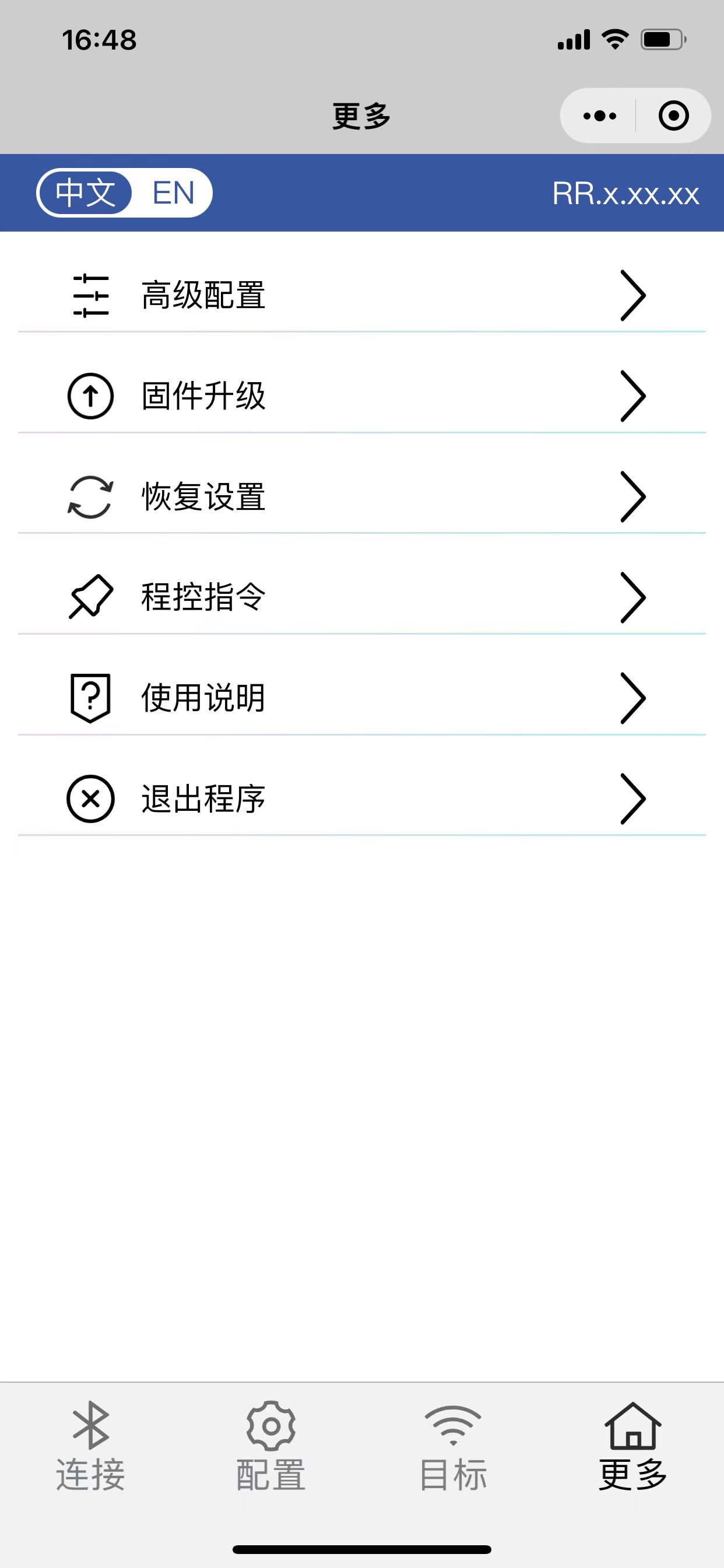
Task: Select the 更多 tab
Action: point(632,1446)
